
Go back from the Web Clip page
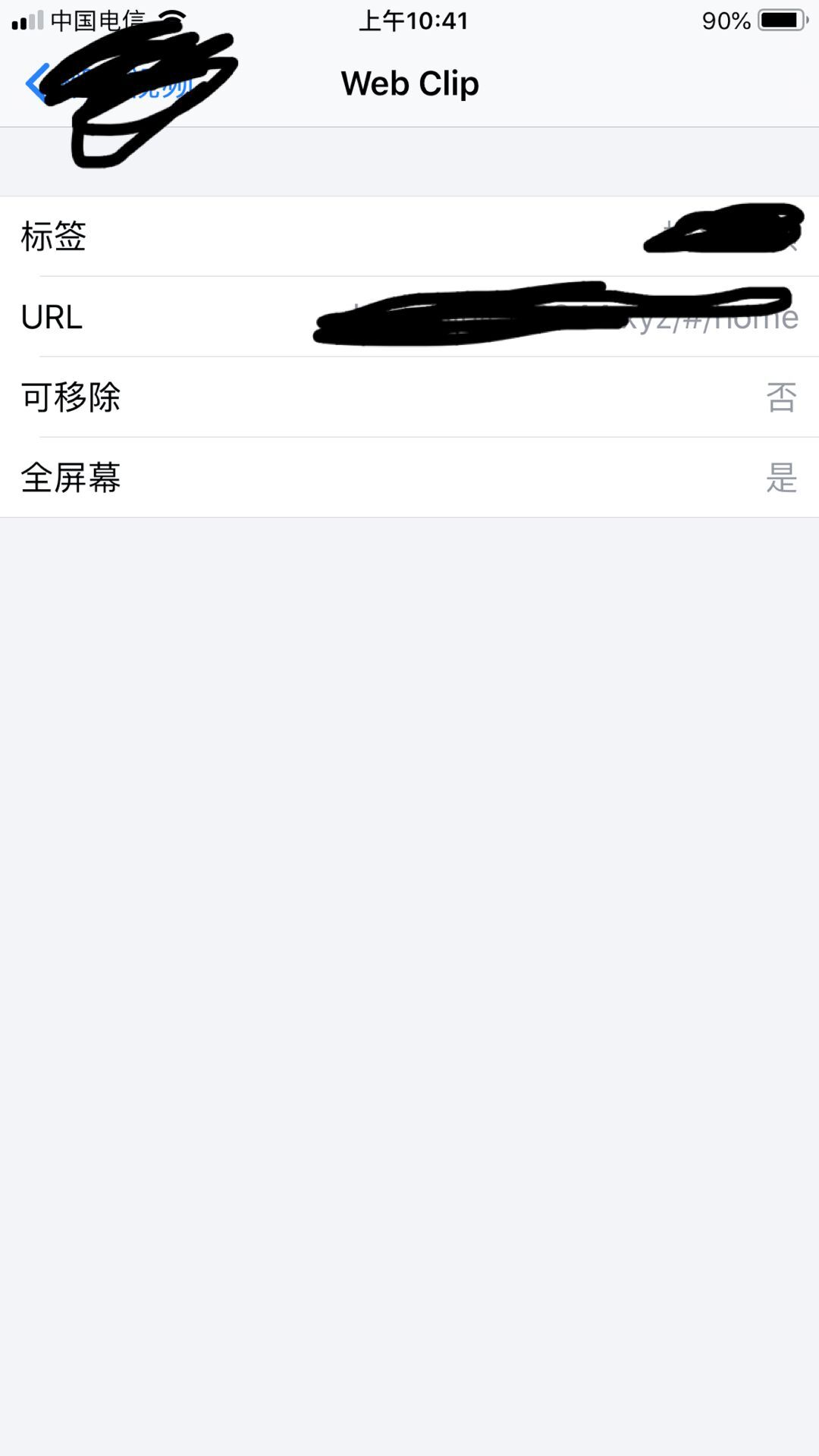pyautogui.click(x=38, y=83)
